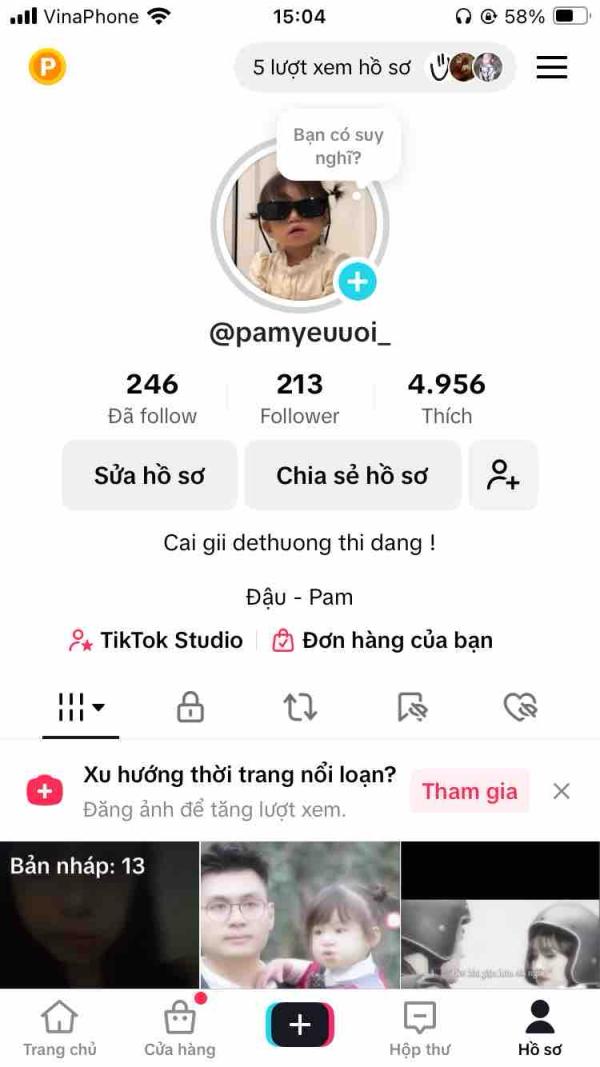Open the hamburger menu

point(552,67)
